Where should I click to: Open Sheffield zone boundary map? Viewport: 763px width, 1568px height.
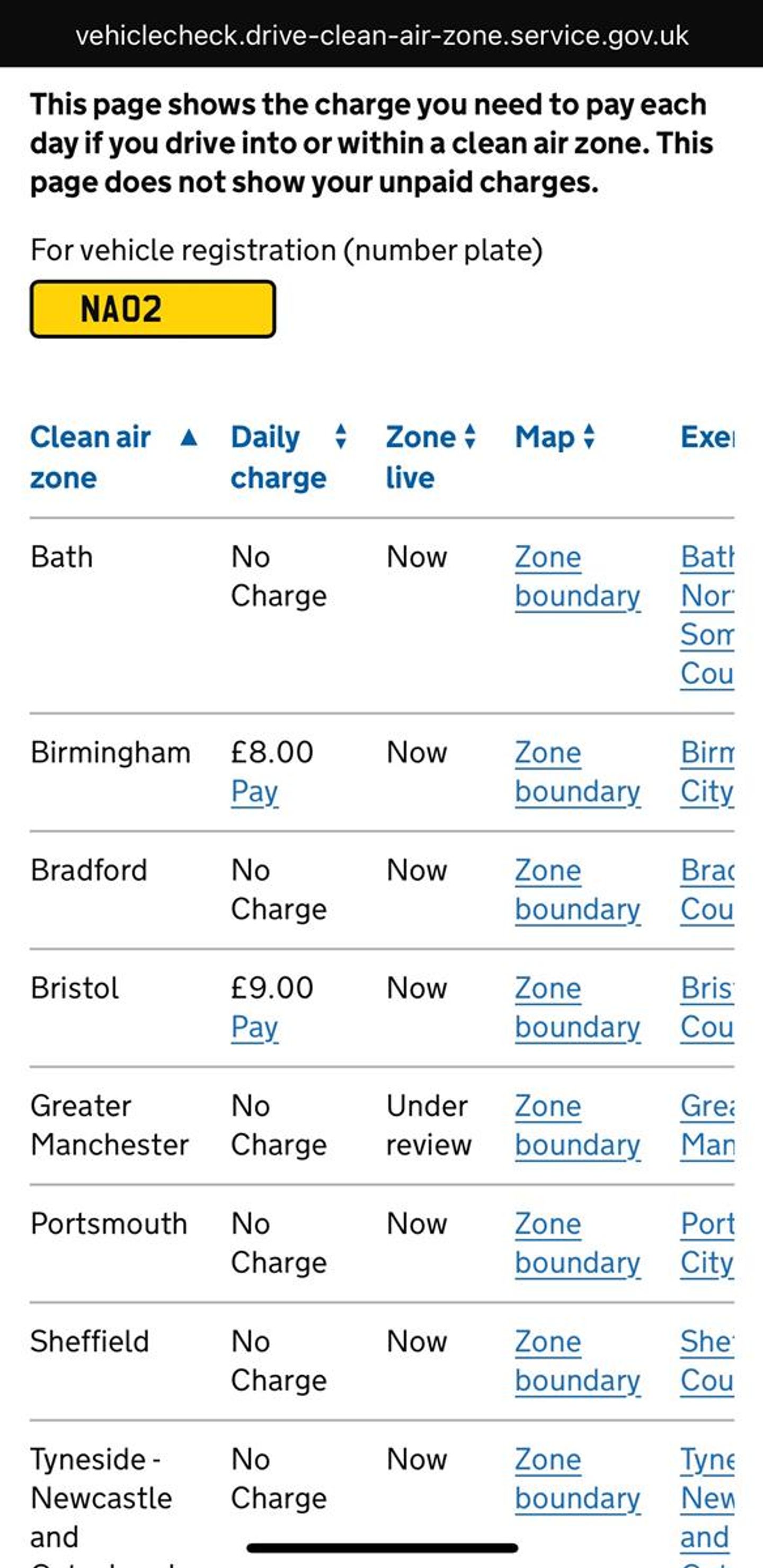tap(578, 1361)
